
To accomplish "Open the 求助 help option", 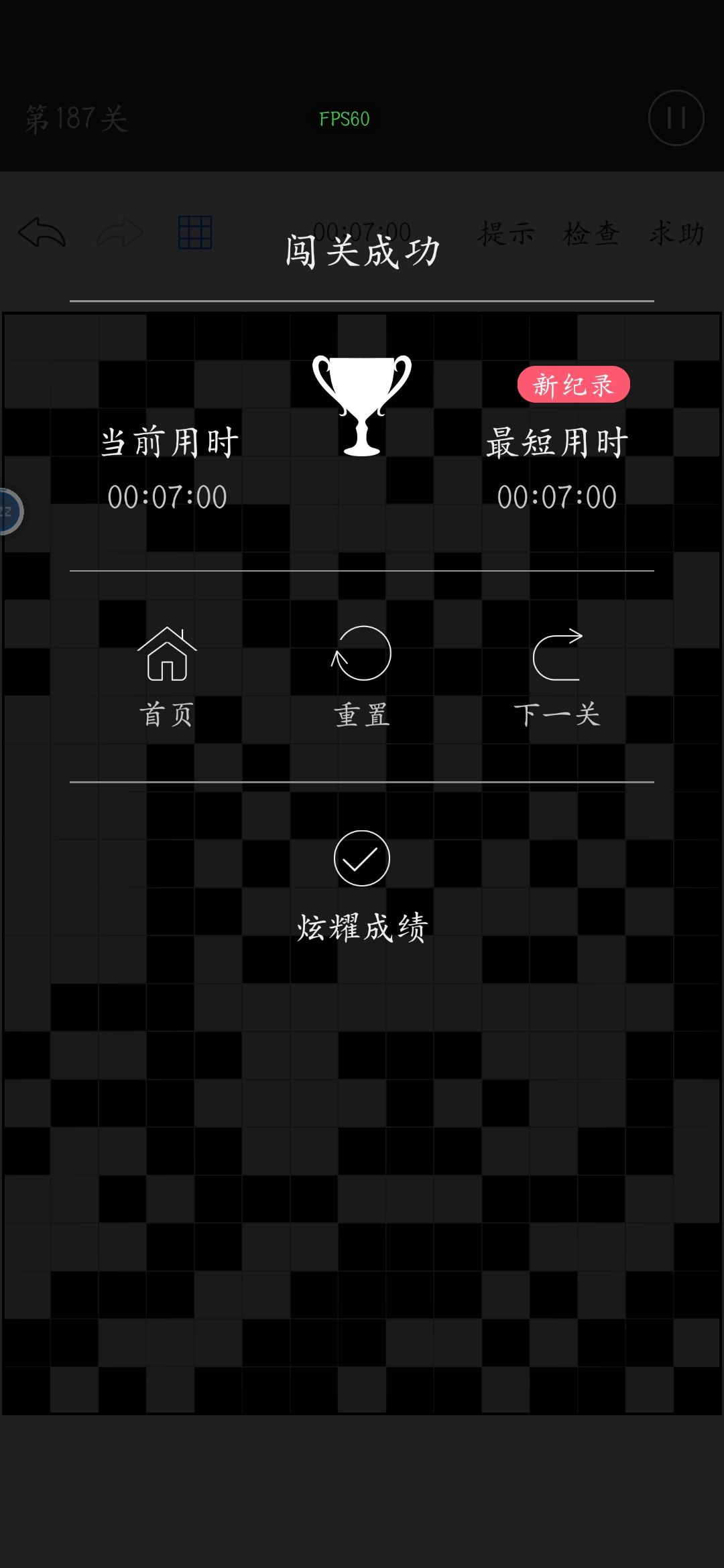I will point(676,234).
